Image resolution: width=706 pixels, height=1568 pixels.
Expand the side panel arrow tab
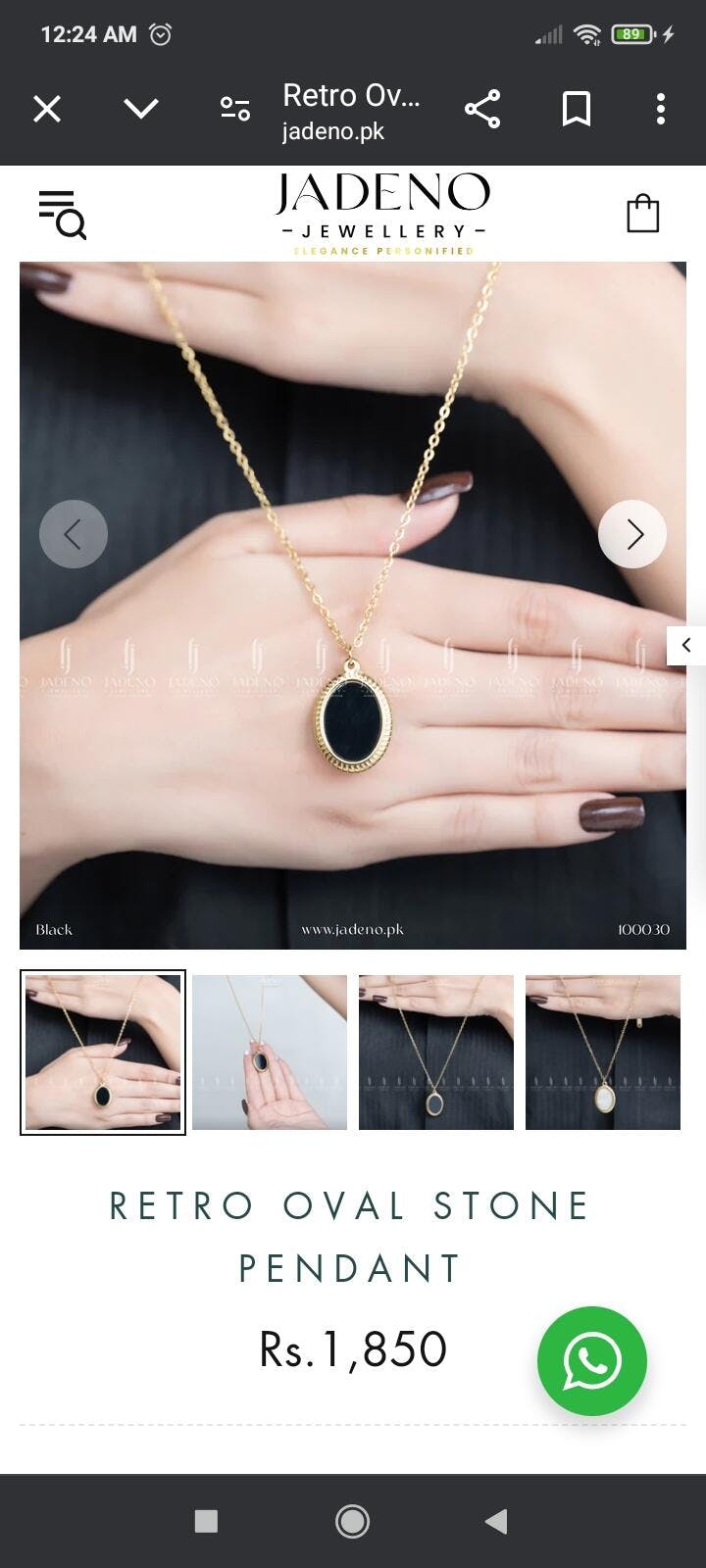coord(686,645)
